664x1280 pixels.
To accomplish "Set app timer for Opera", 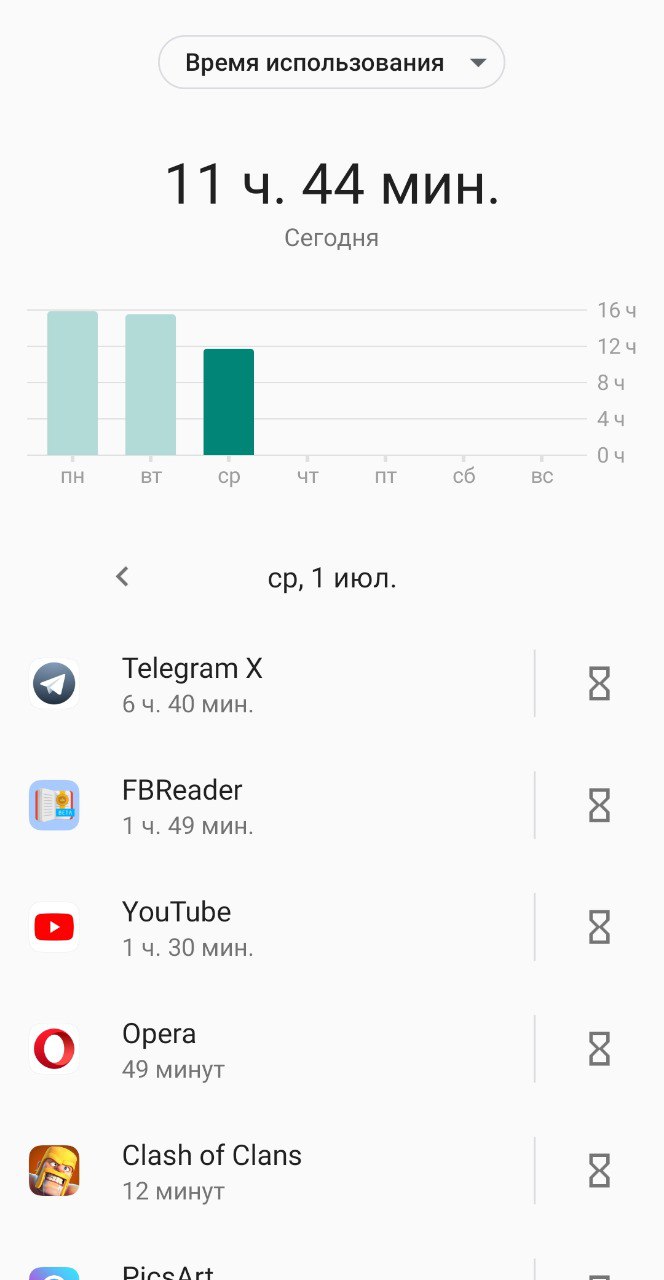I will point(599,1050).
